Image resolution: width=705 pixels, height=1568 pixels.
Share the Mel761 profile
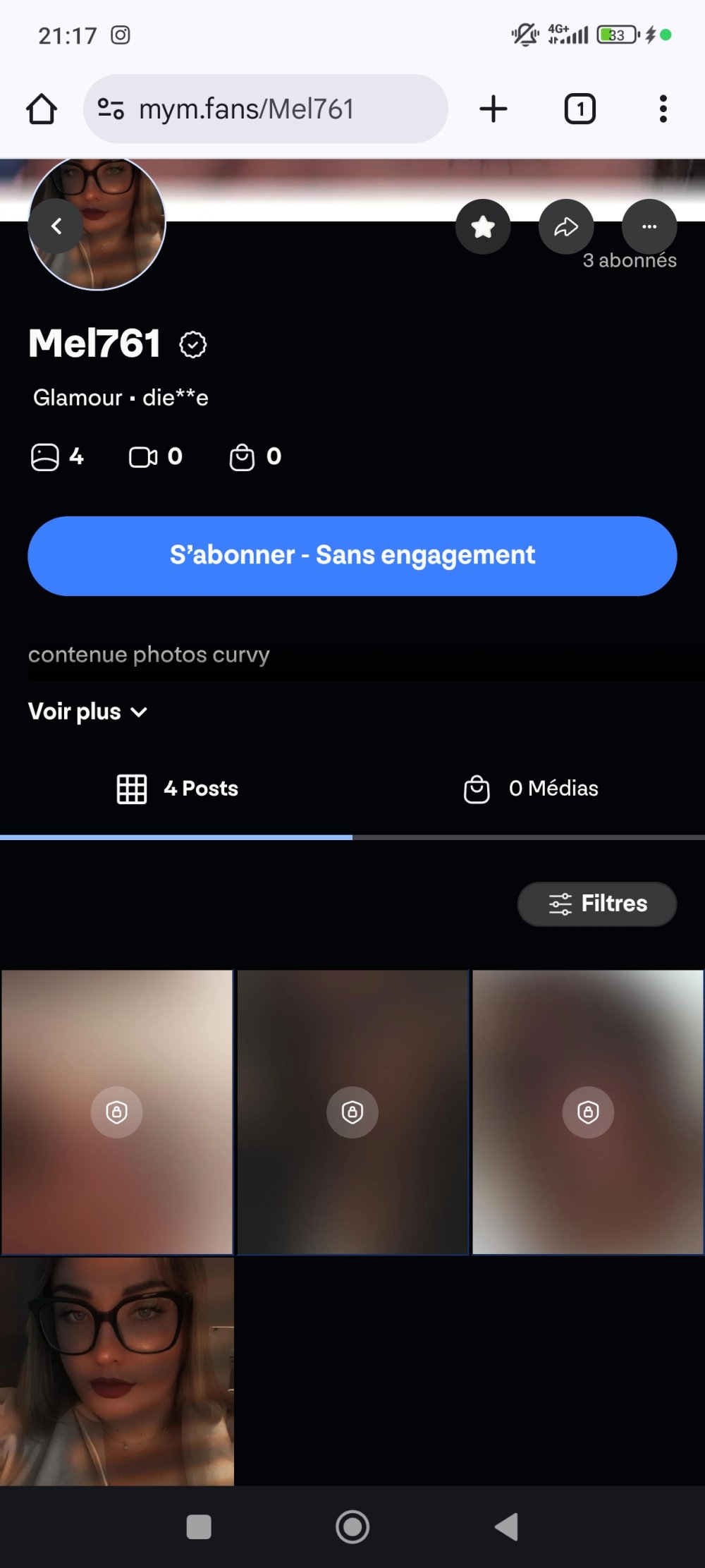(x=565, y=226)
